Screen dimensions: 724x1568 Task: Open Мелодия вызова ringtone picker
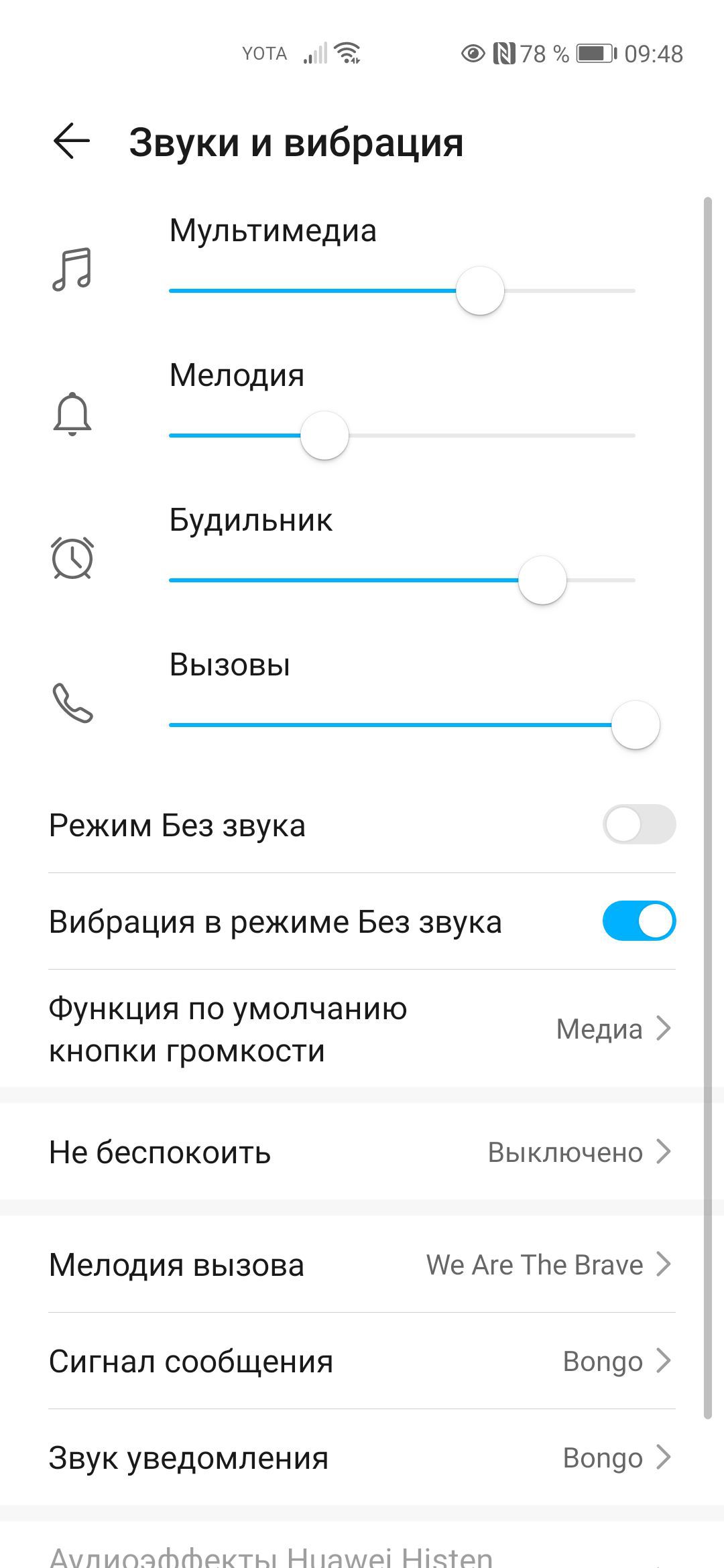coord(362,1265)
